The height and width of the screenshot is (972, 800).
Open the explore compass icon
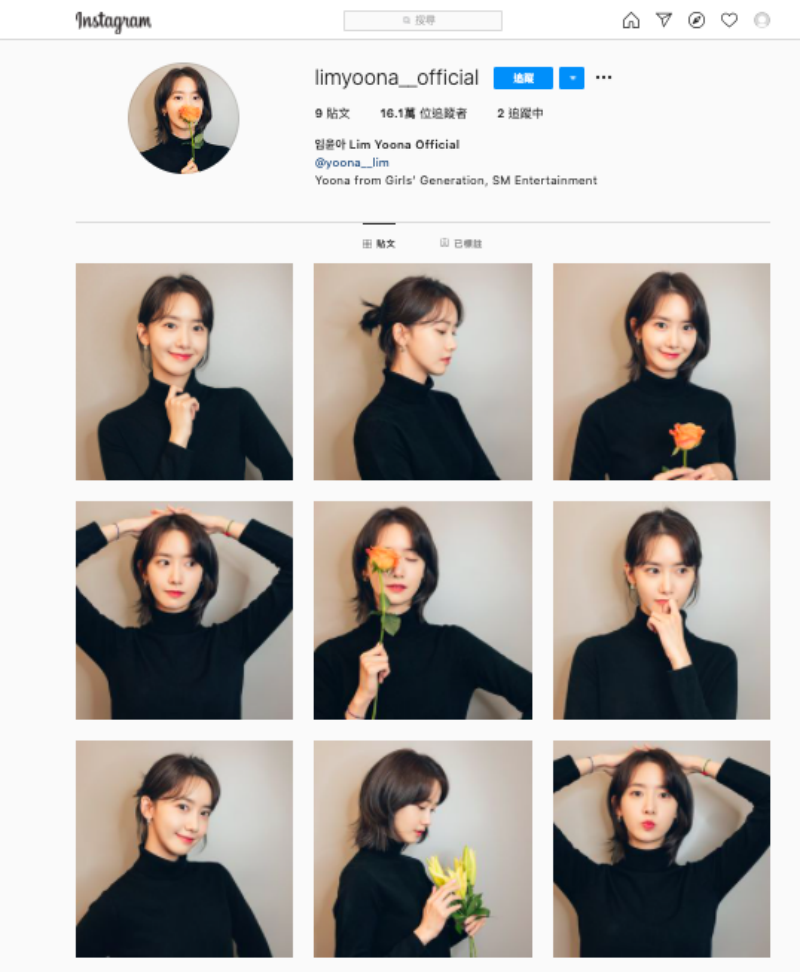[697, 20]
